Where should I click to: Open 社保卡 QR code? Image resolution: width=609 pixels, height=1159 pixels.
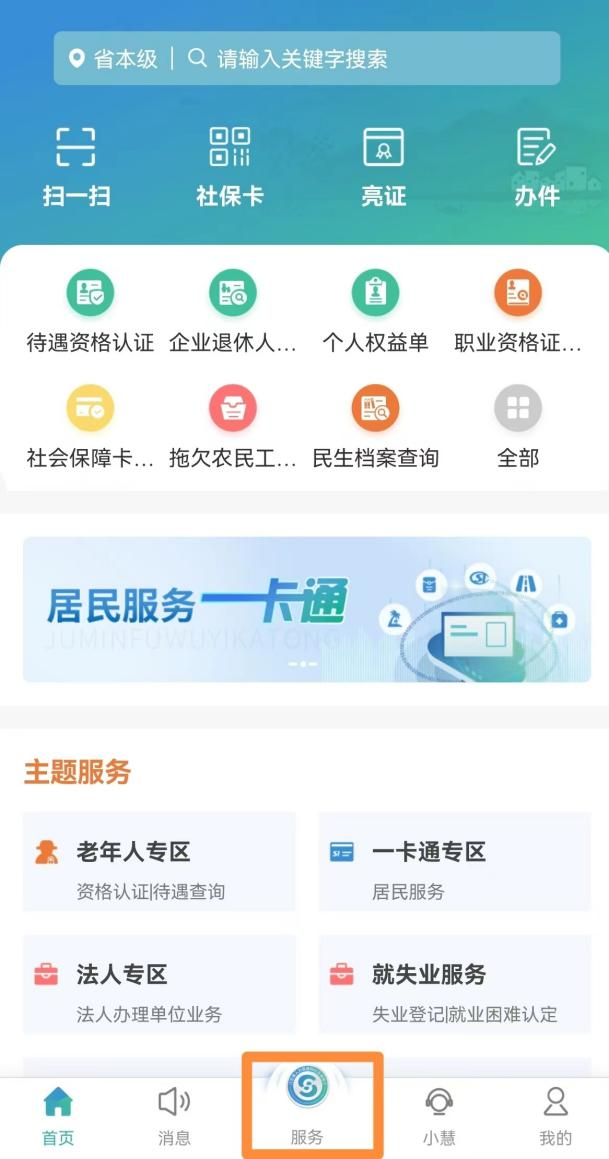point(230,166)
